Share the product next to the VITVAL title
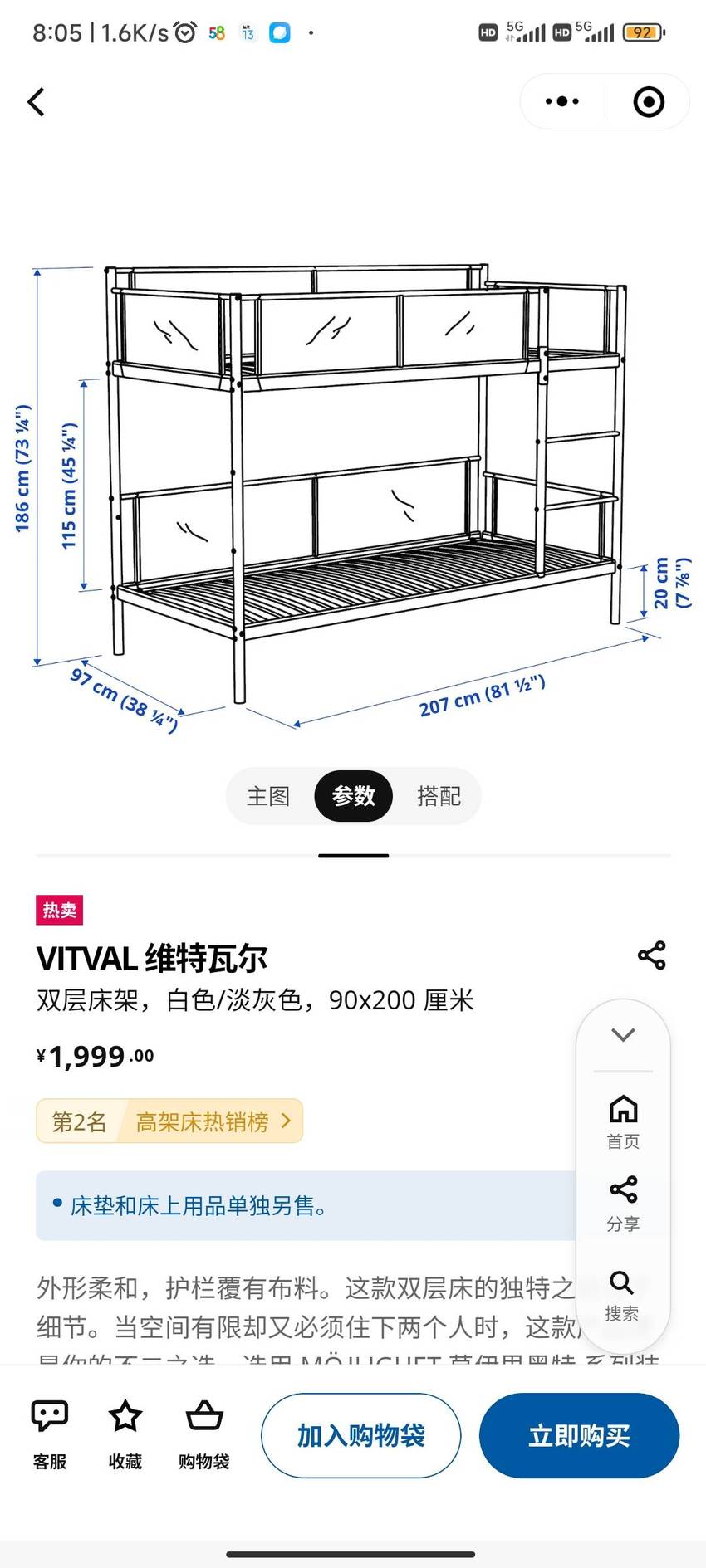Image resolution: width=706 pixels, height=1568 pixels. click(652, 955)
